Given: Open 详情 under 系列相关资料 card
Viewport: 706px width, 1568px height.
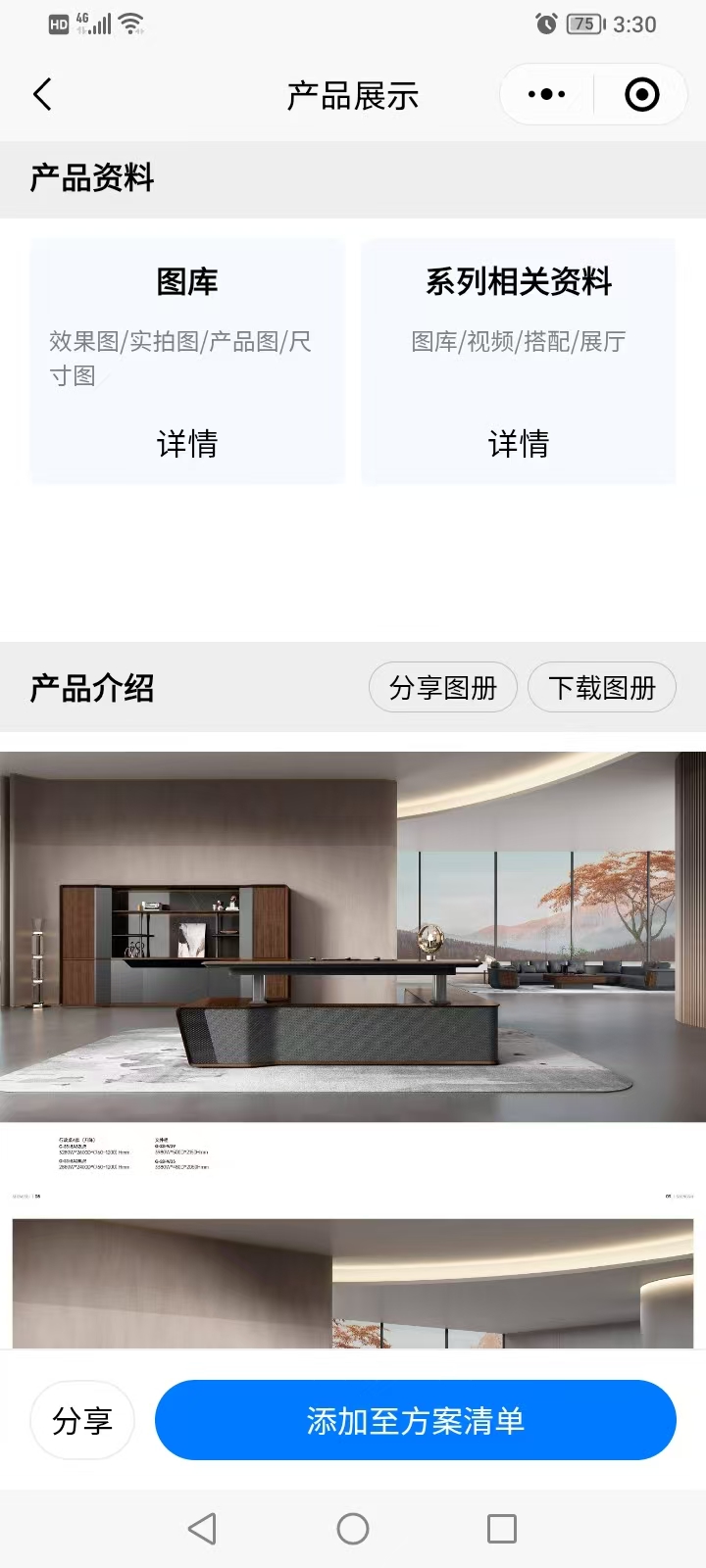Looking at the screenshot, I should click(518, 444).
